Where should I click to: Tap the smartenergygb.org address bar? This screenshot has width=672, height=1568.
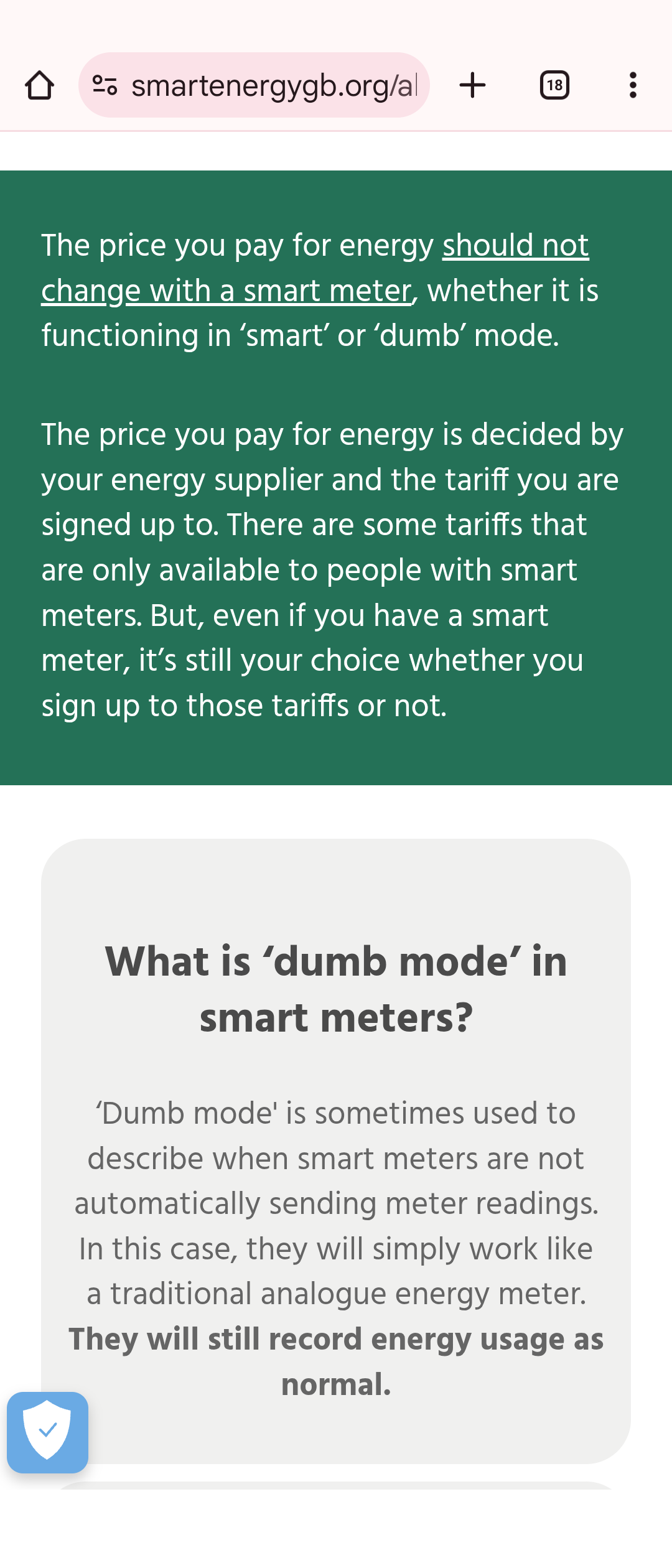pyautogui.click(x=274, y=85)
